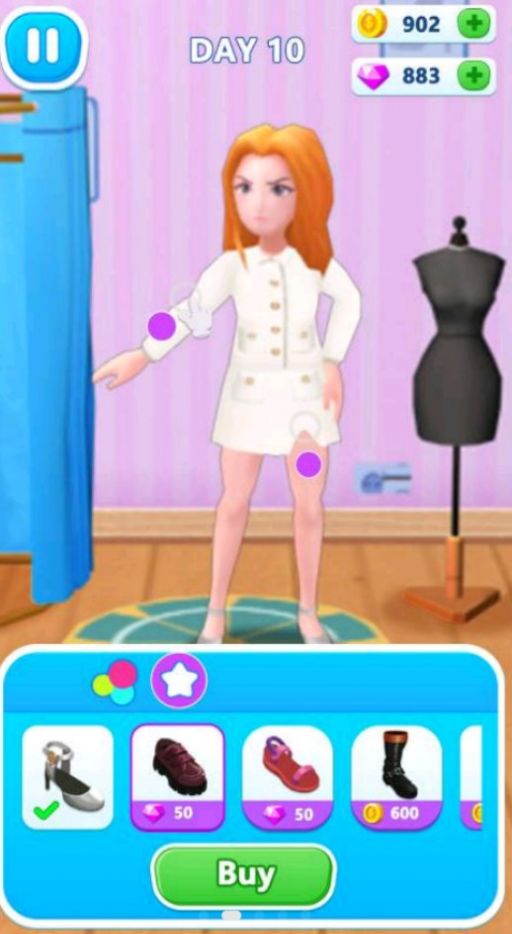Screen dimensions: 512x934
Task: Add more gold coins
Action: [474, 24]
